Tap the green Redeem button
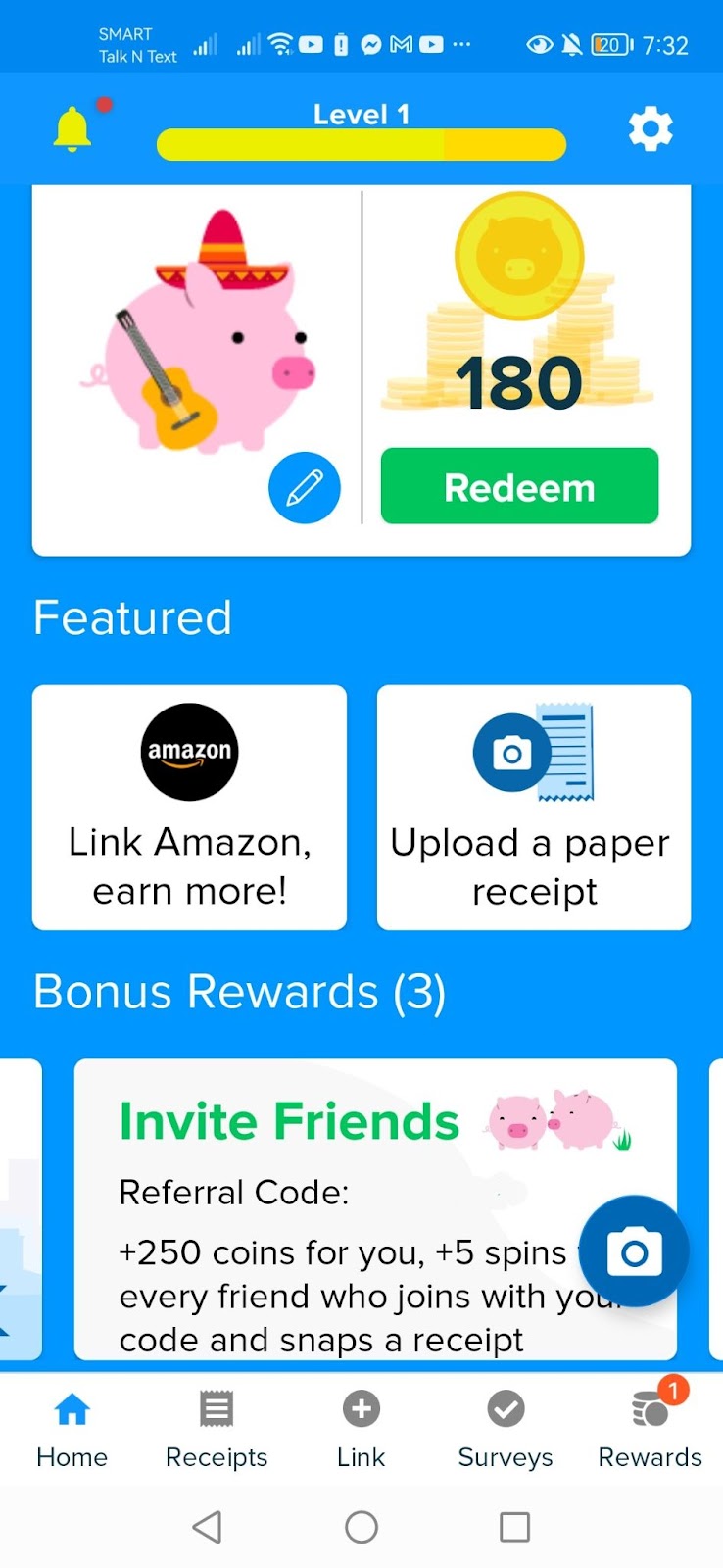Screen dimensions: 723x1568 [519, 486]
